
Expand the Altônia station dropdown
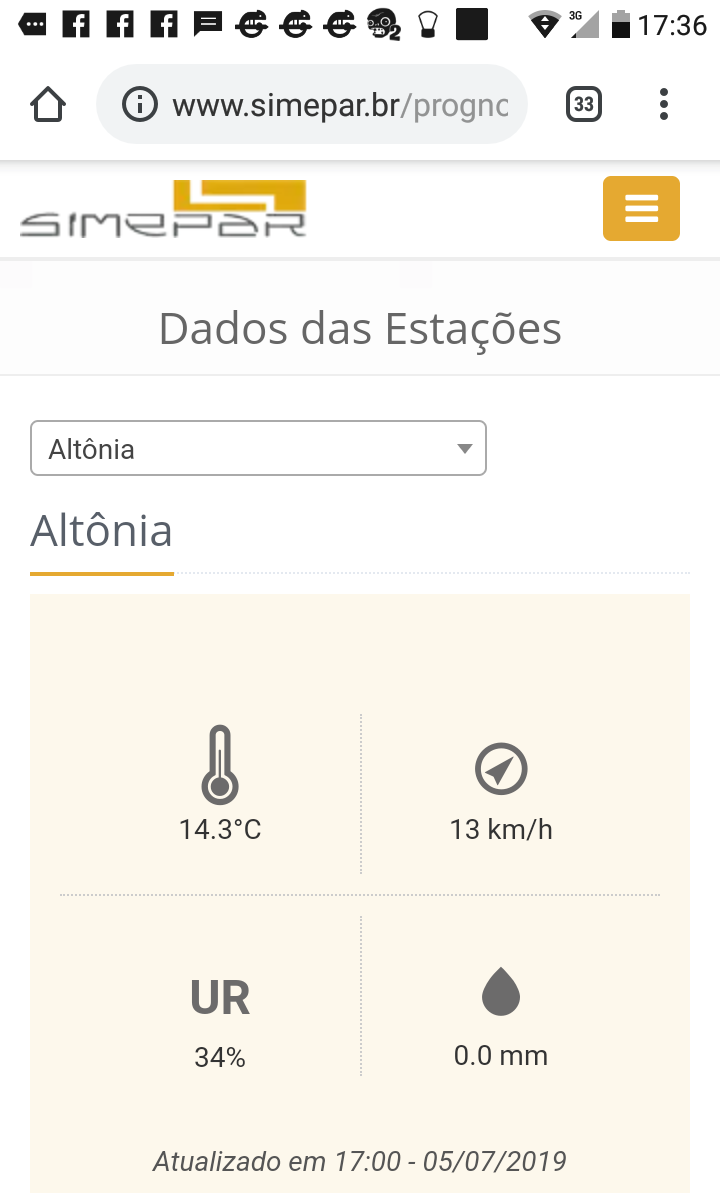pyautogui.click(x=258, y=448)
